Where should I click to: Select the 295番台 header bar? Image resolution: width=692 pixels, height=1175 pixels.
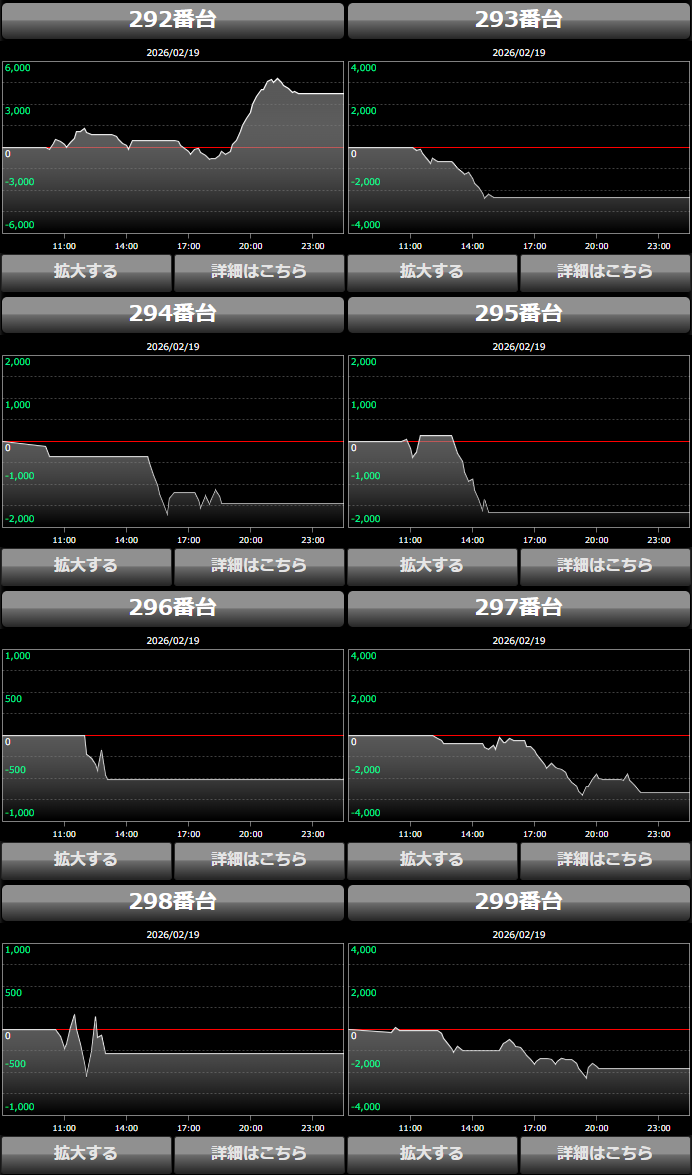[519, 314]
